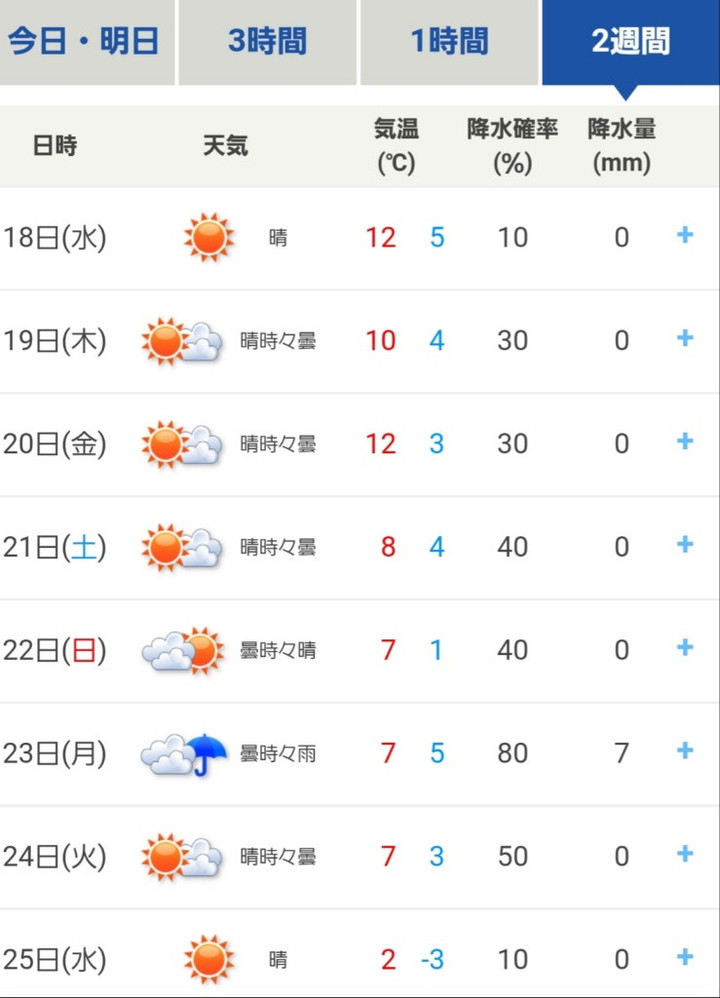The image size is (720, 998).
Task: Click the umbrella rain icon for 23日(月)
Action: click(x=183, y=753)
